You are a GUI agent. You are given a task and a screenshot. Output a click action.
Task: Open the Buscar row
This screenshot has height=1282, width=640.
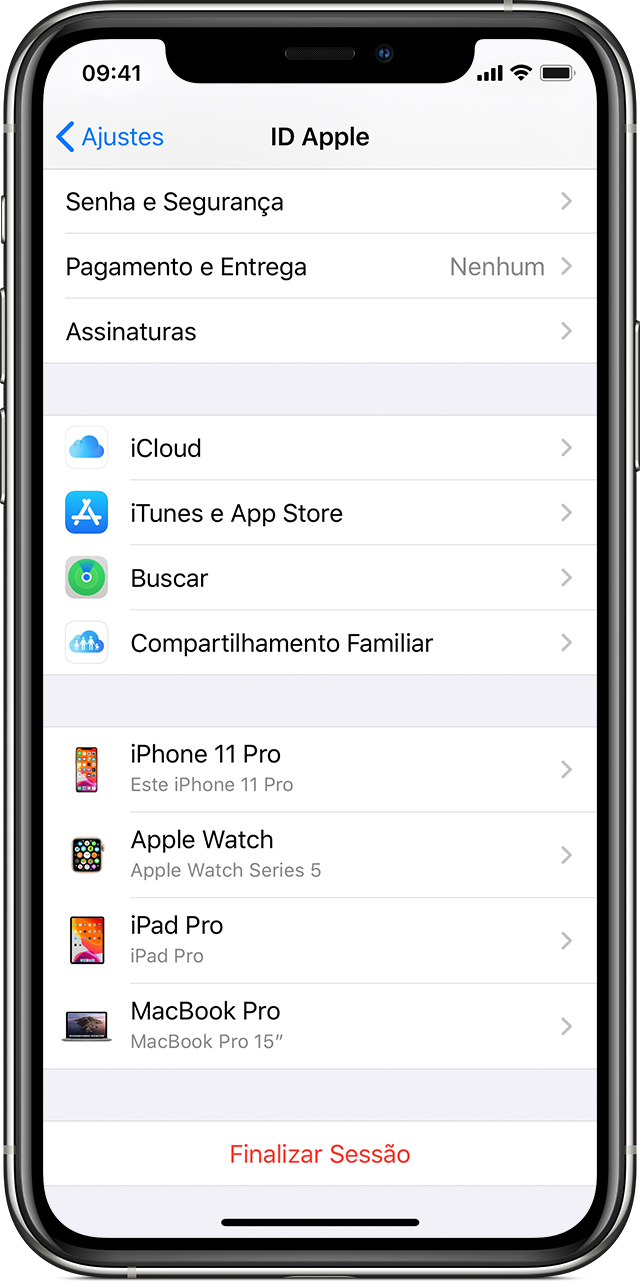point(319,578)
